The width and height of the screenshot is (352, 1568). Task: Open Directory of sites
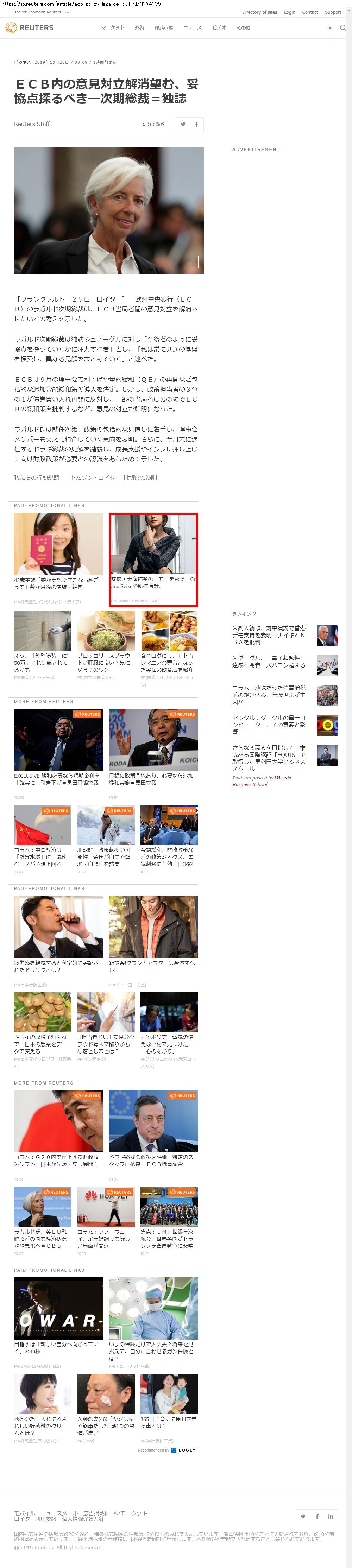[x=259, y=12]
